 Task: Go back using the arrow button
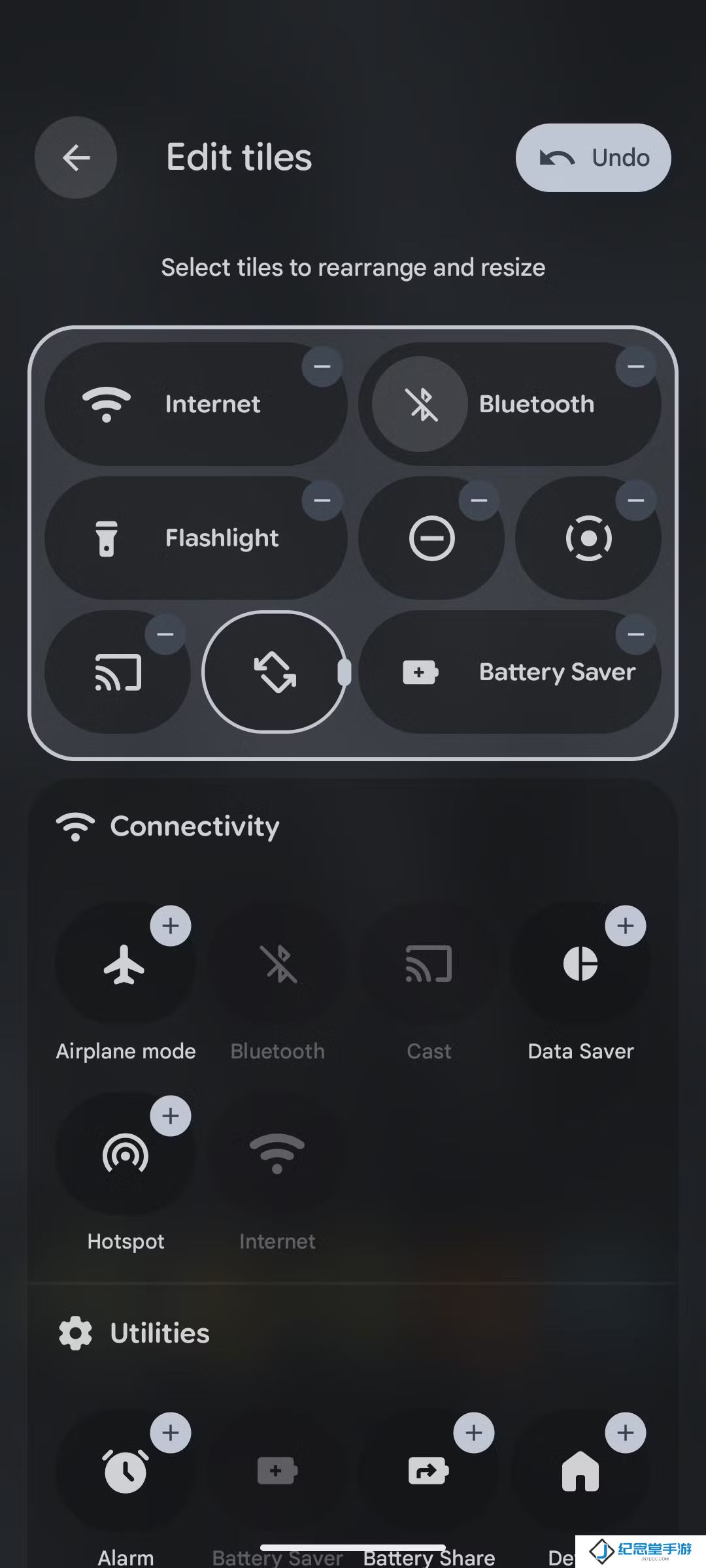click(76, 157)
